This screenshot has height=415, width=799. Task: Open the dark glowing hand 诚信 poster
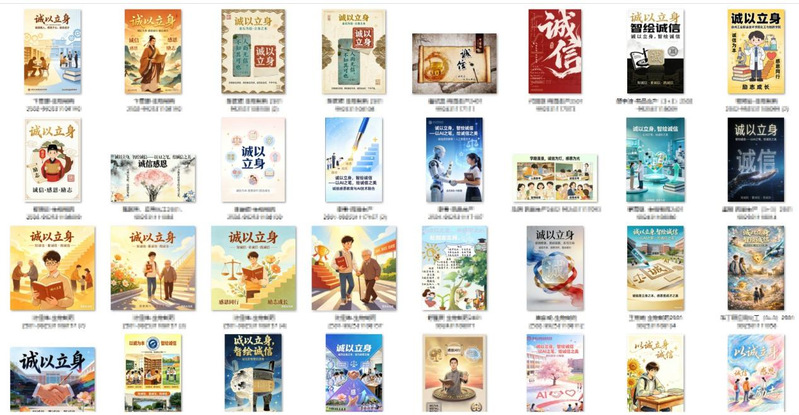[756, 160]
